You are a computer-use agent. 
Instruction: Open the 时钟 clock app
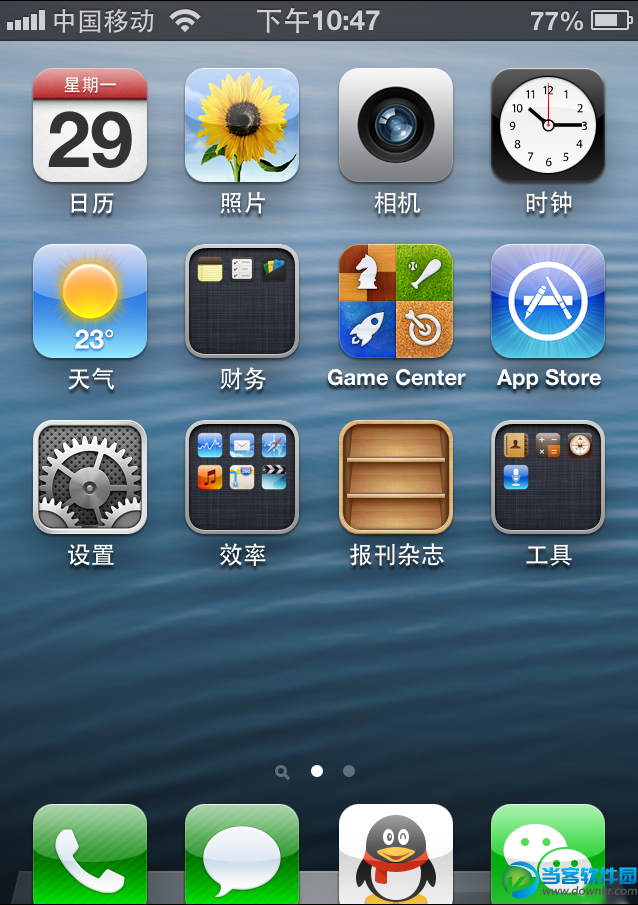coord(548,126)
